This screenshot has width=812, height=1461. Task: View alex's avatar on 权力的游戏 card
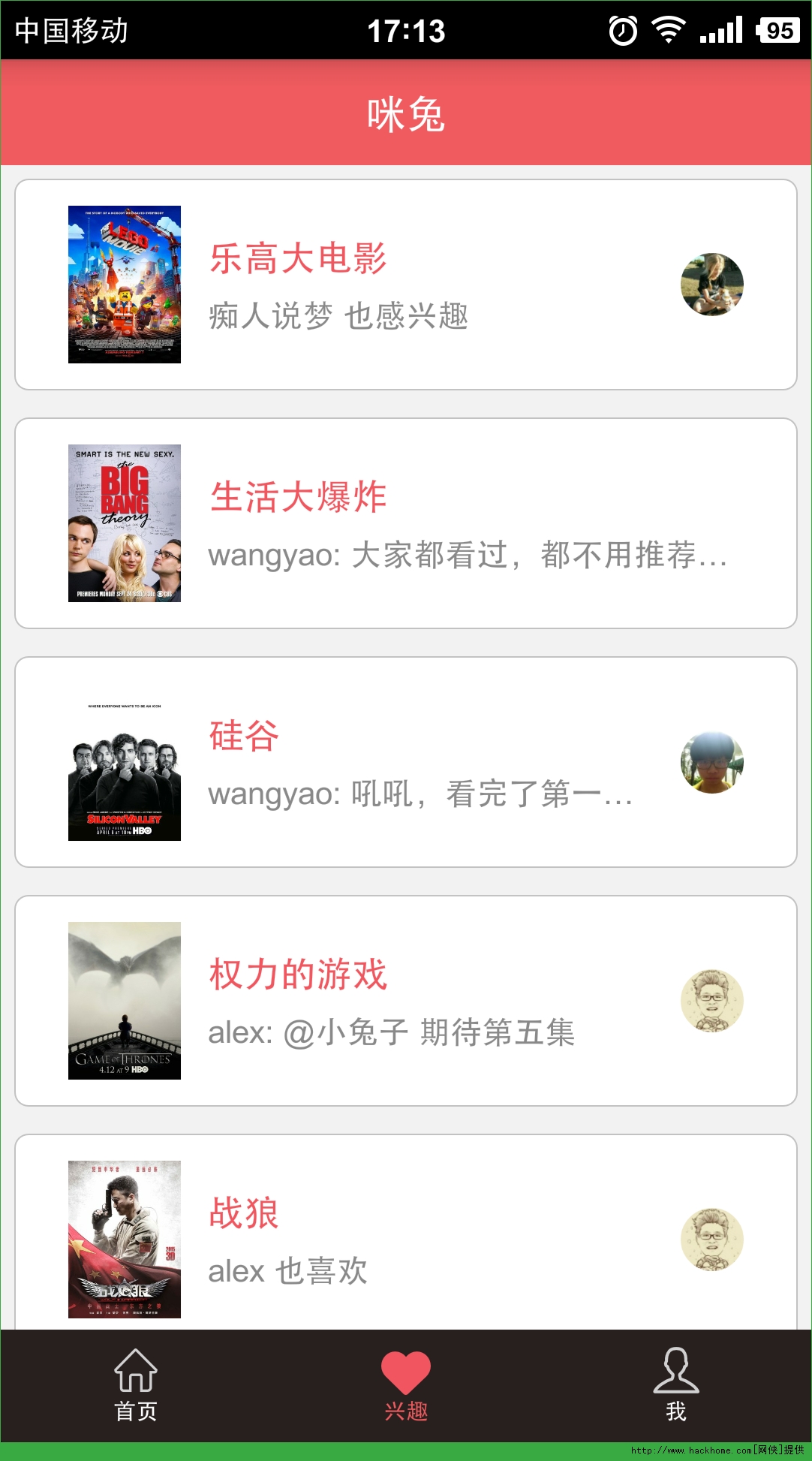(711, 1001)
